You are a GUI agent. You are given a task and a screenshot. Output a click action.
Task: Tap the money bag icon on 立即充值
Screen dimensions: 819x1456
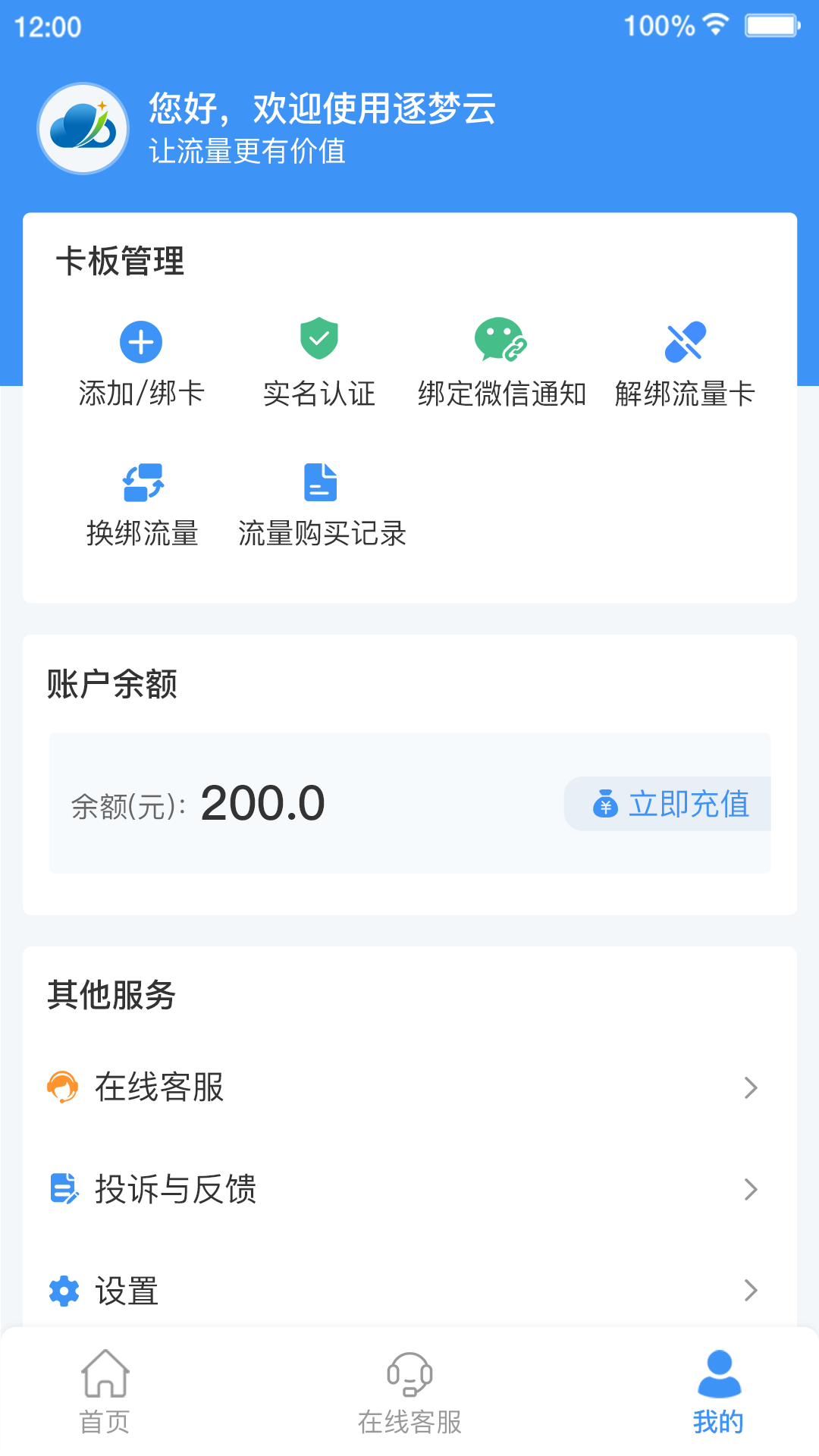tap(604, 805)
